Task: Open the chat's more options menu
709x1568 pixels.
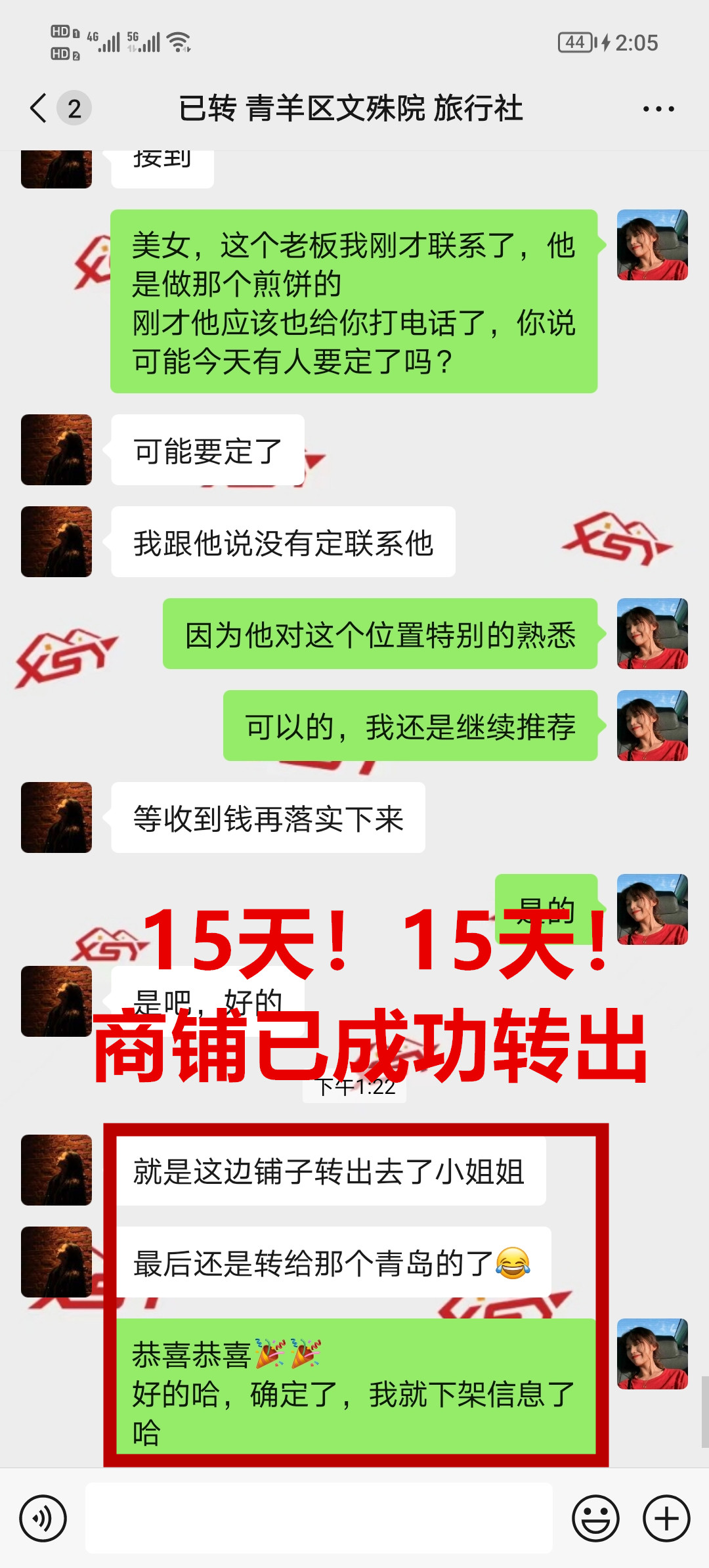Action: coord(658,109)
